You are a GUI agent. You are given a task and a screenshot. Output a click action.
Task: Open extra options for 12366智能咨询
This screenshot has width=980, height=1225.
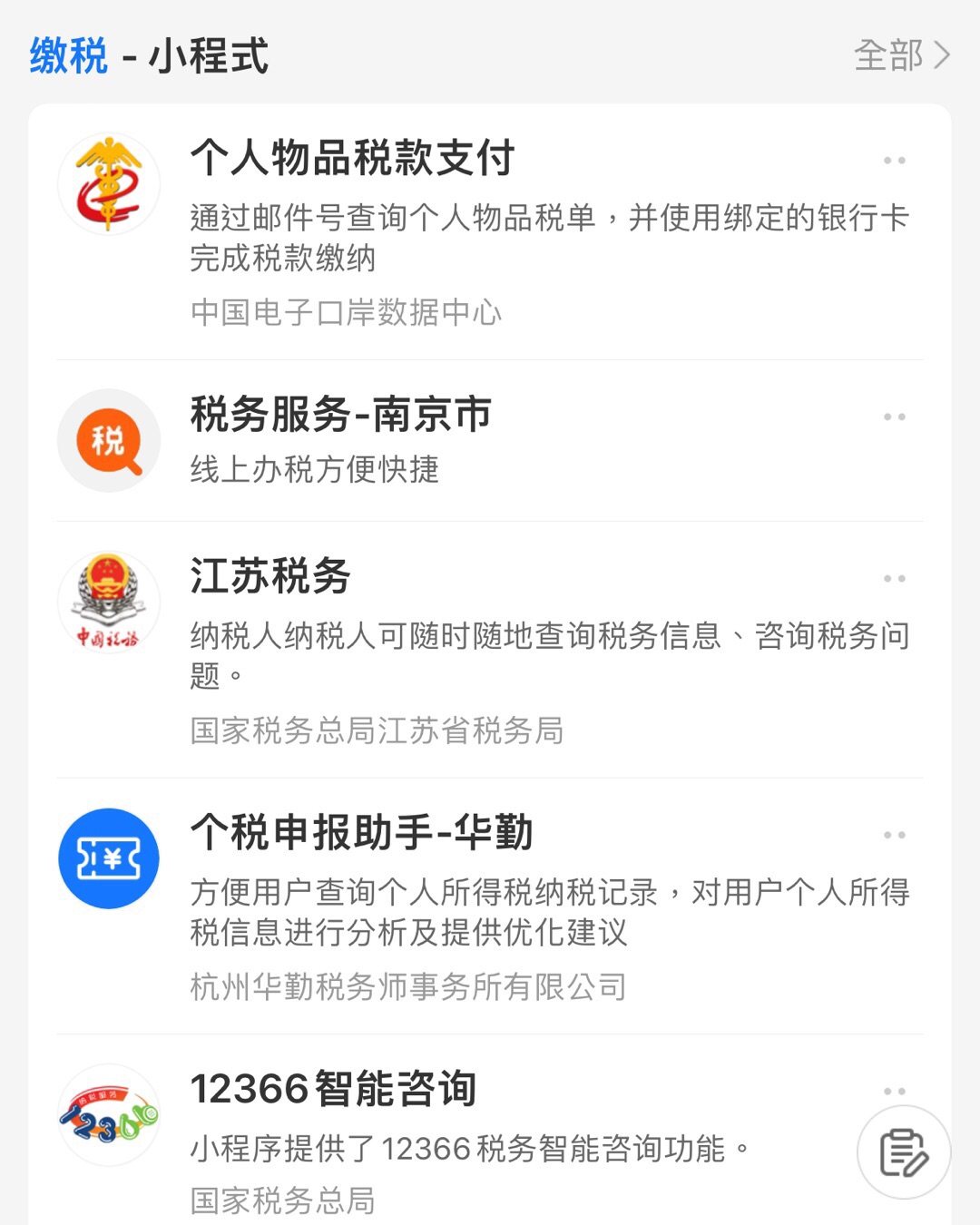click(897, 1093)
